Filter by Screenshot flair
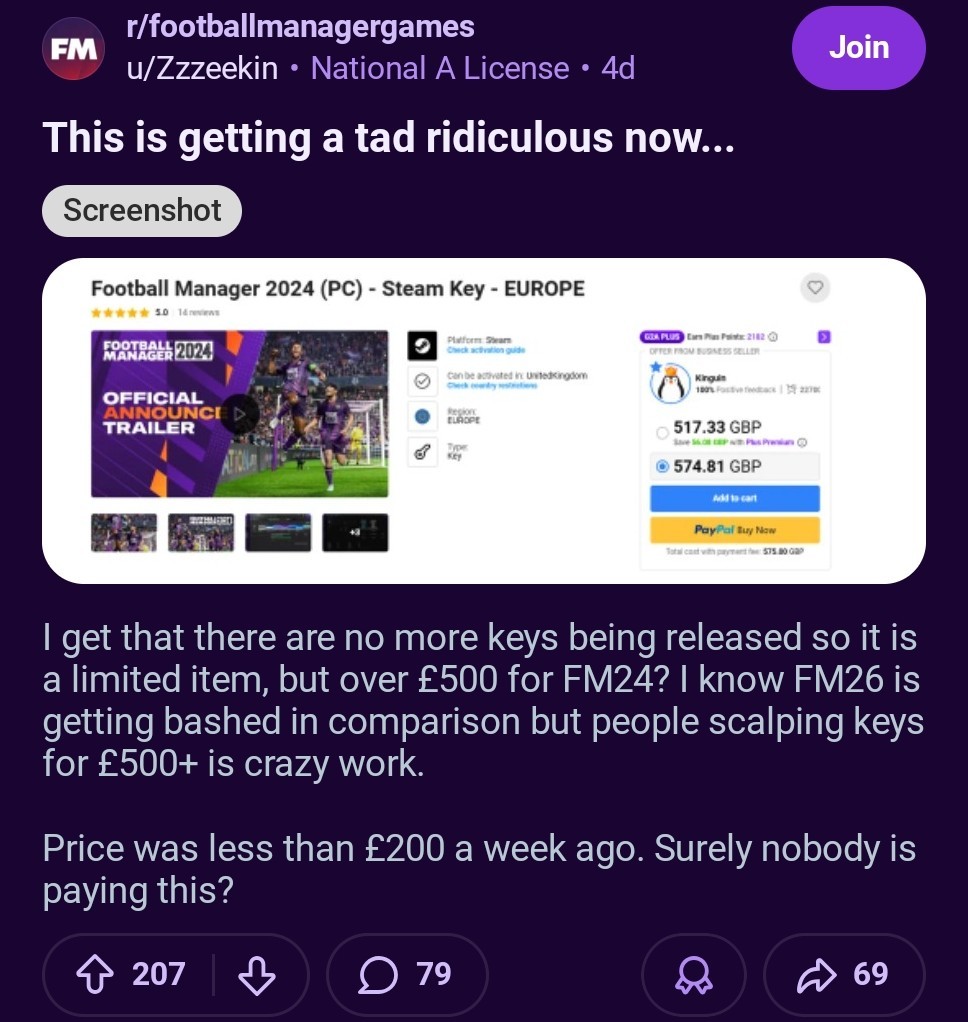 point(142,211)
